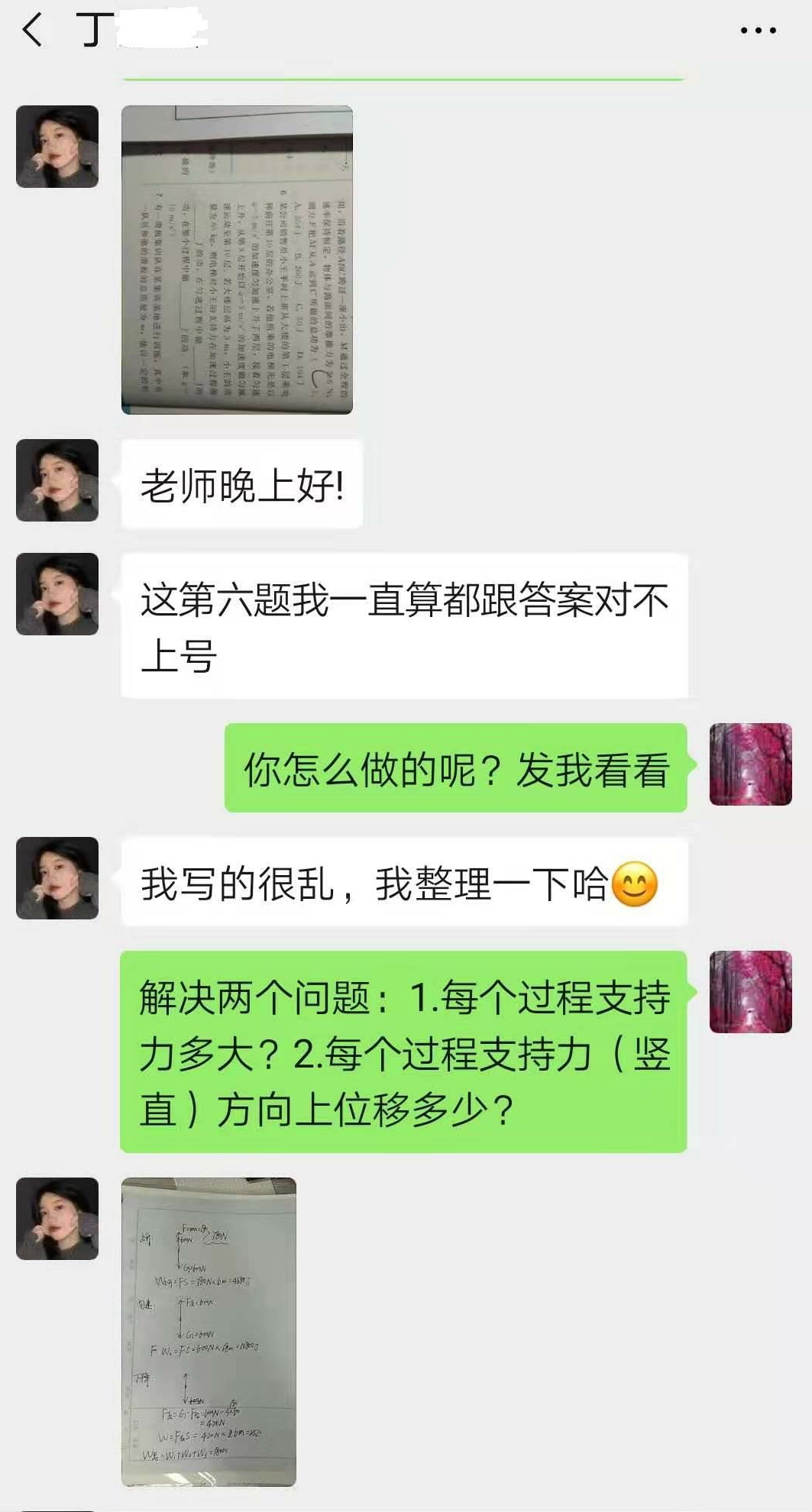Viewport: 812px width, 1512px height.
Task: Go back to the chat list
Action: point(32,31)
